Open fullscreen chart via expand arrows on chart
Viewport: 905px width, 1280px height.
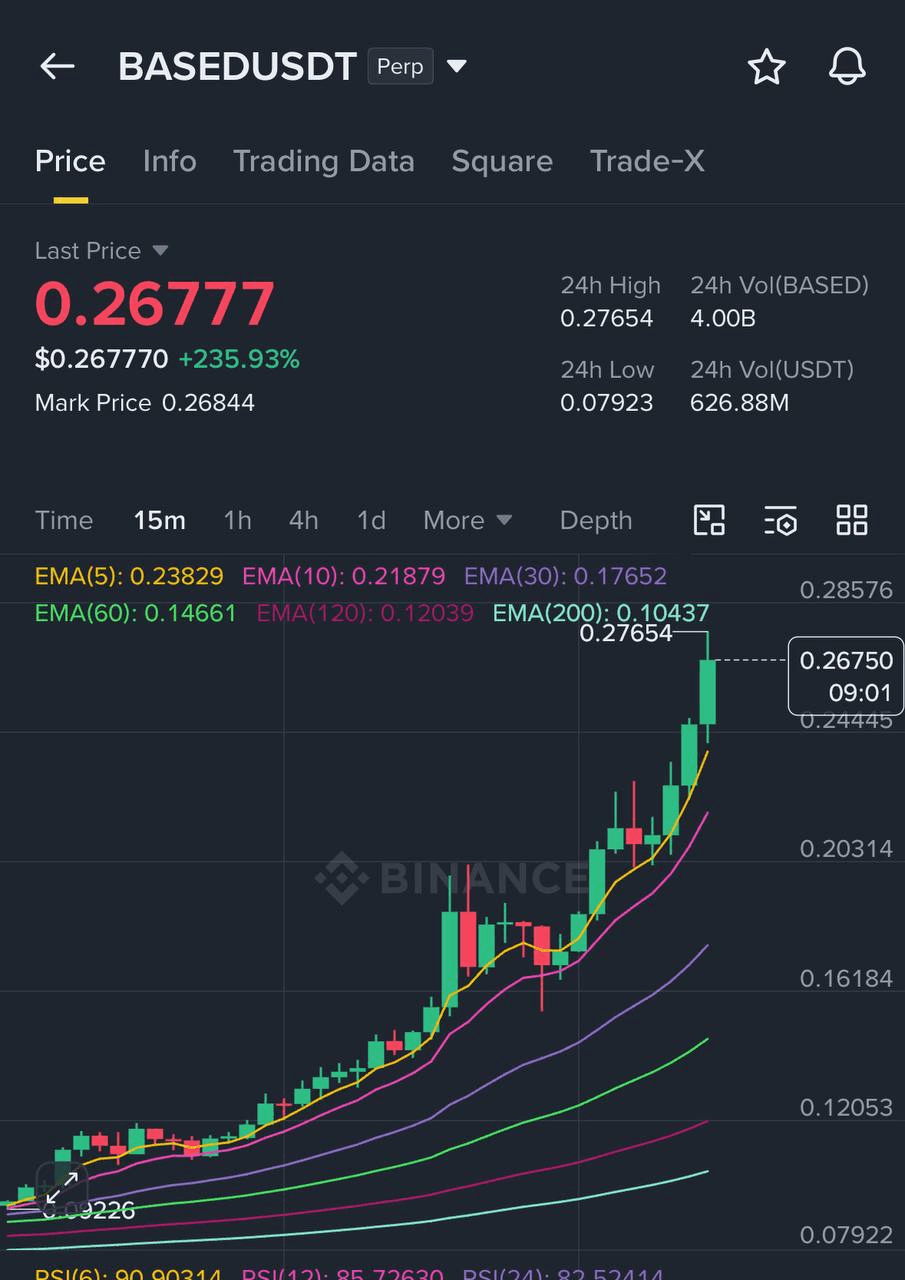click(63, 1186)
